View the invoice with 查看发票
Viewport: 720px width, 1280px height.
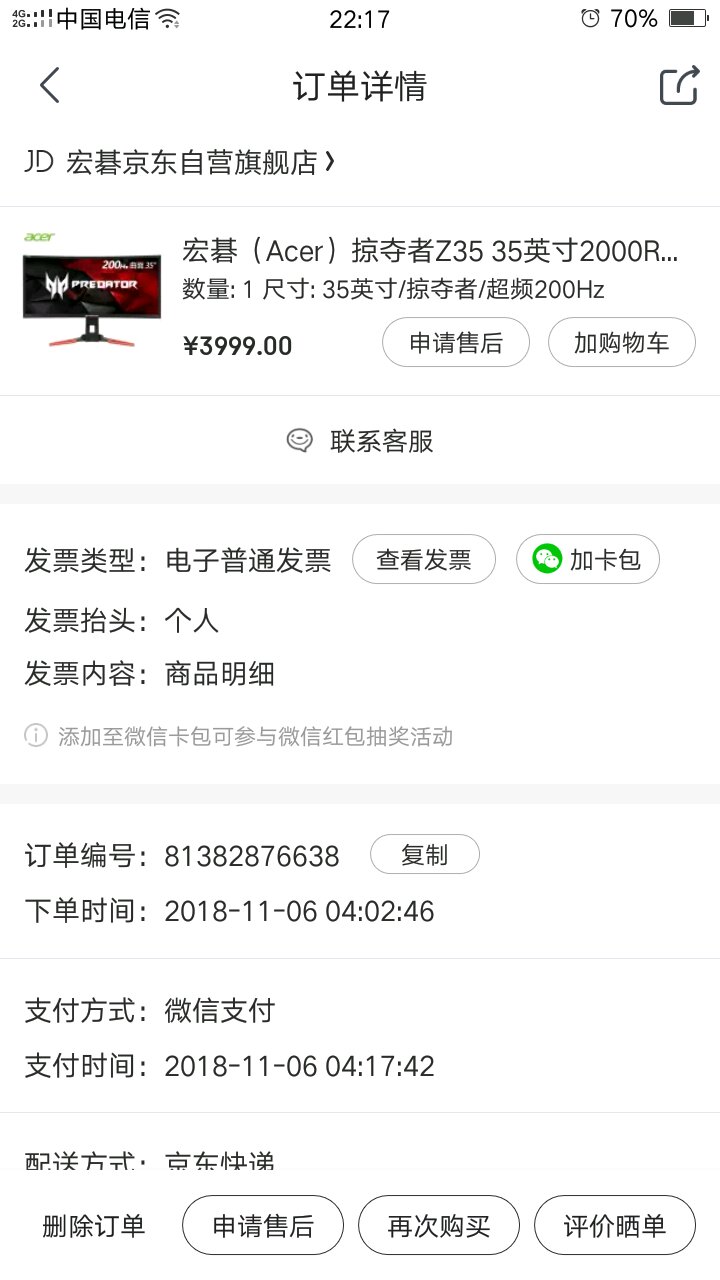pyautogui.click(x=424, y=559)
